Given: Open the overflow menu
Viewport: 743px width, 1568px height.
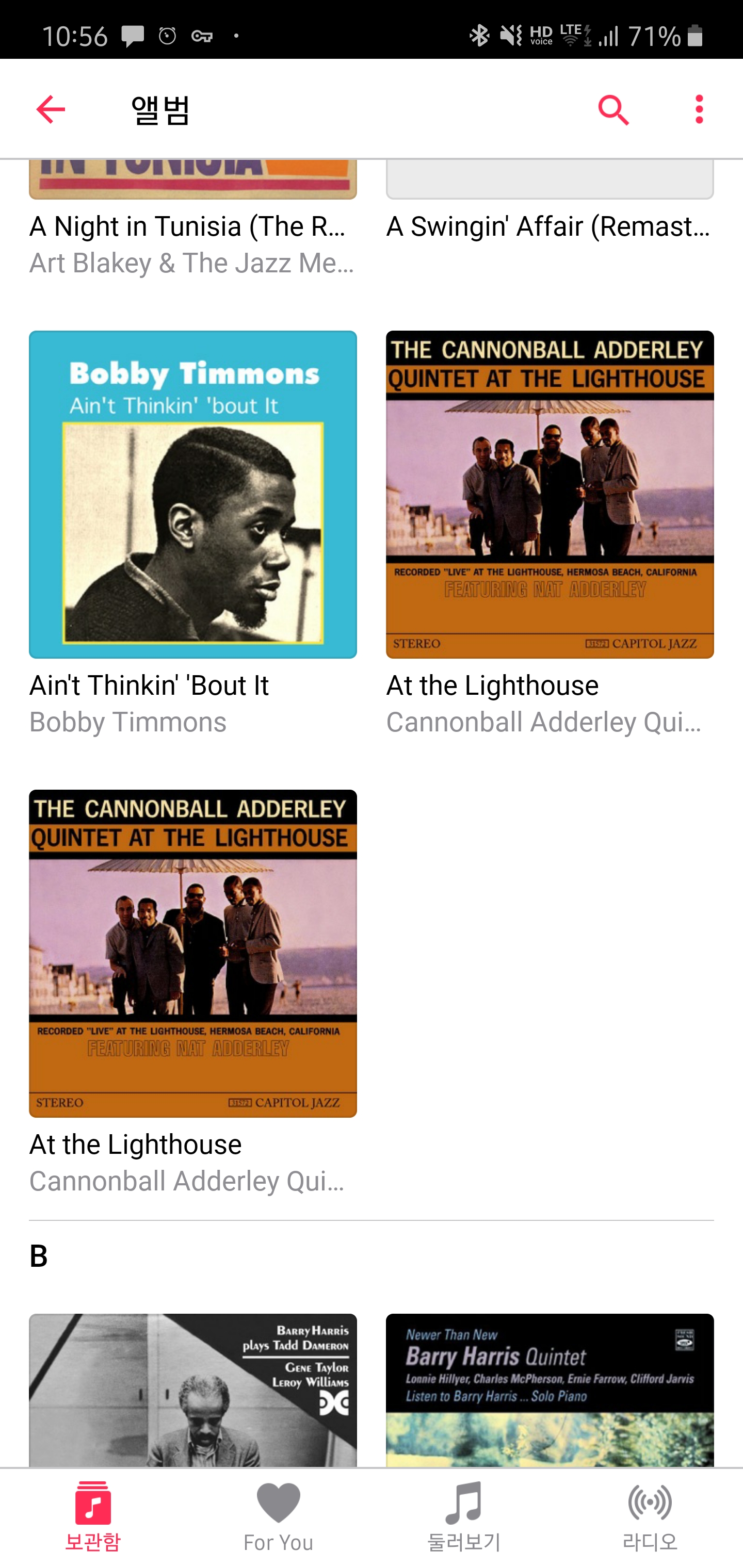Looking at the screenshot, I should point(699,109).
